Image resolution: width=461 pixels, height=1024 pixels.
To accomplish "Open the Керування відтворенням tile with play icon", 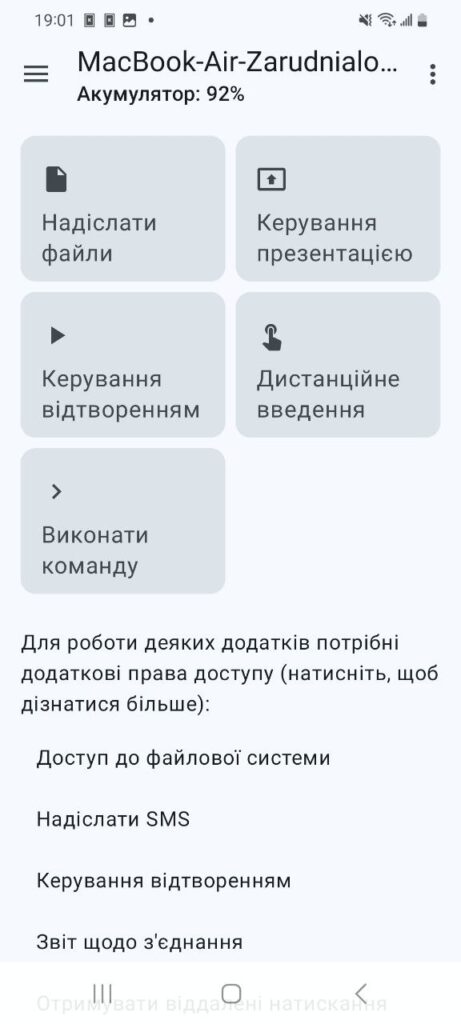I will (123, 364).
